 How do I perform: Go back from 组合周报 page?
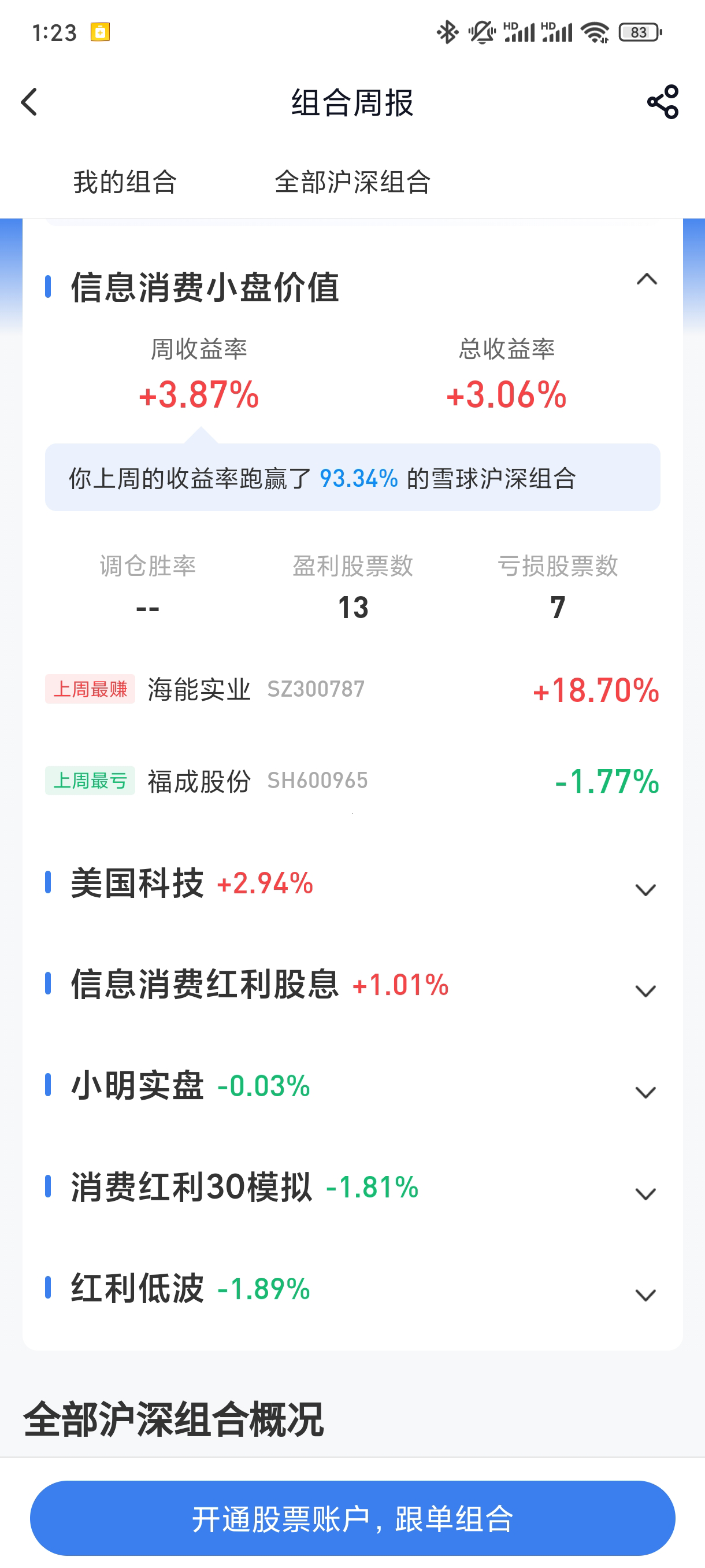pyautogui.click(x=29, y=102)
